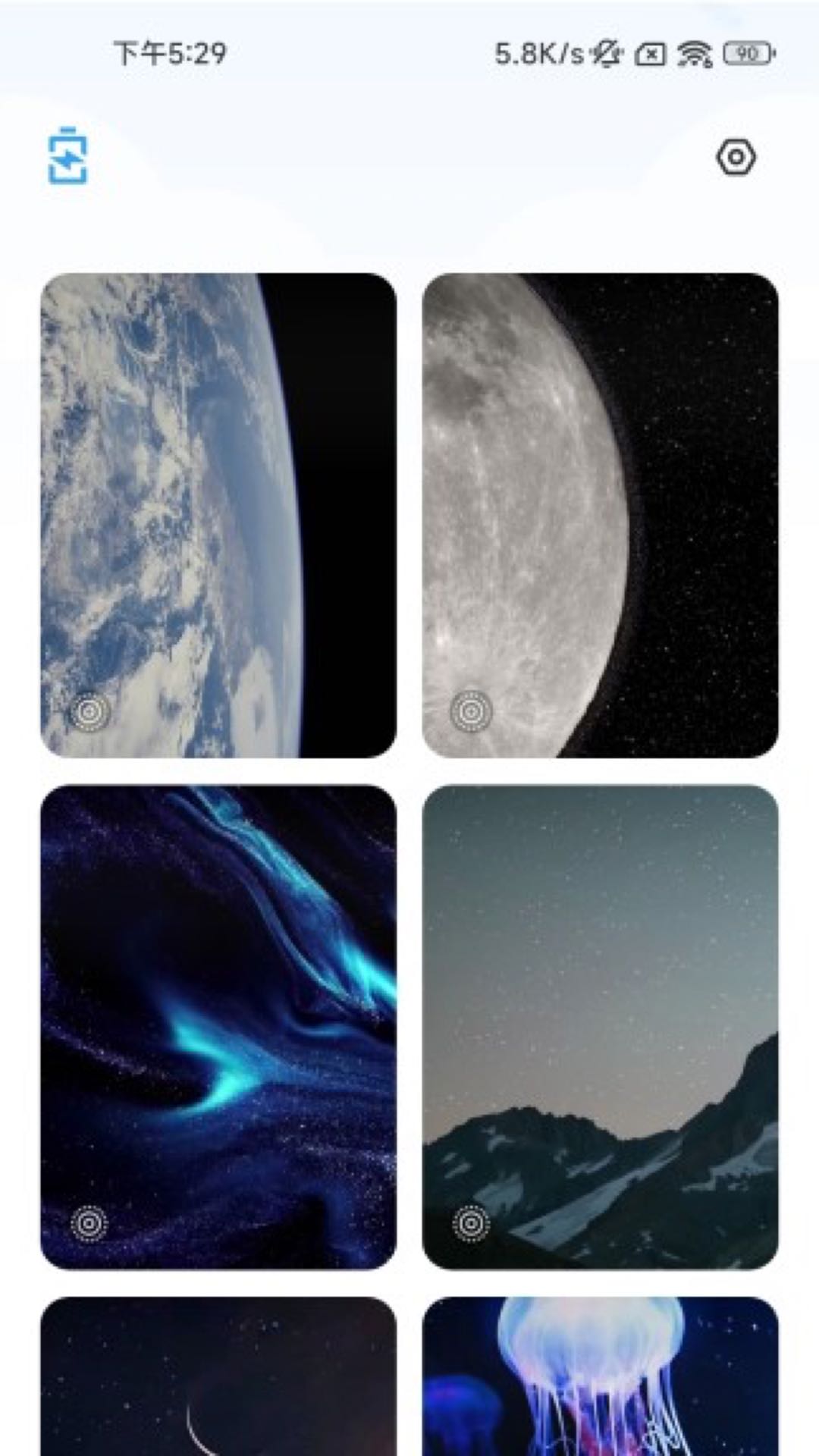Choose the crescent moon wallpaper
Image resolution: width=819 pixels, height=1456 pixels.
coord(218,1376)
